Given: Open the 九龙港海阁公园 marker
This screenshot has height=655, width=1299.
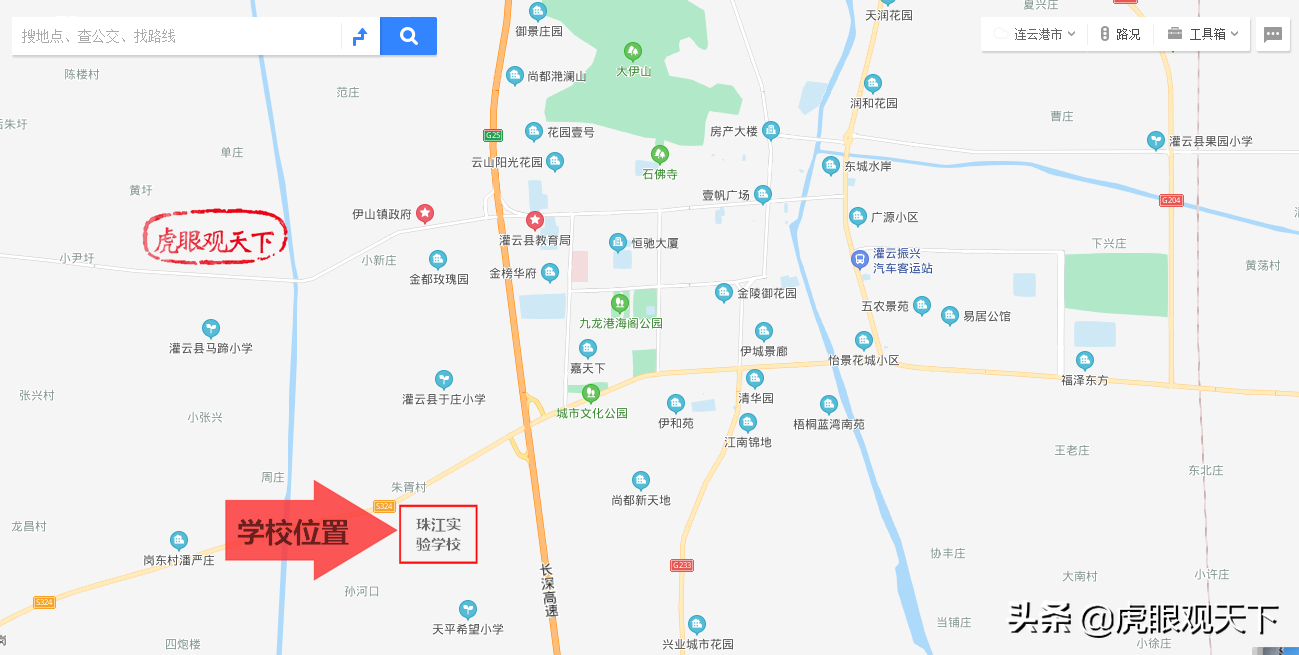Looking at the screenshot, I should 620,303.
